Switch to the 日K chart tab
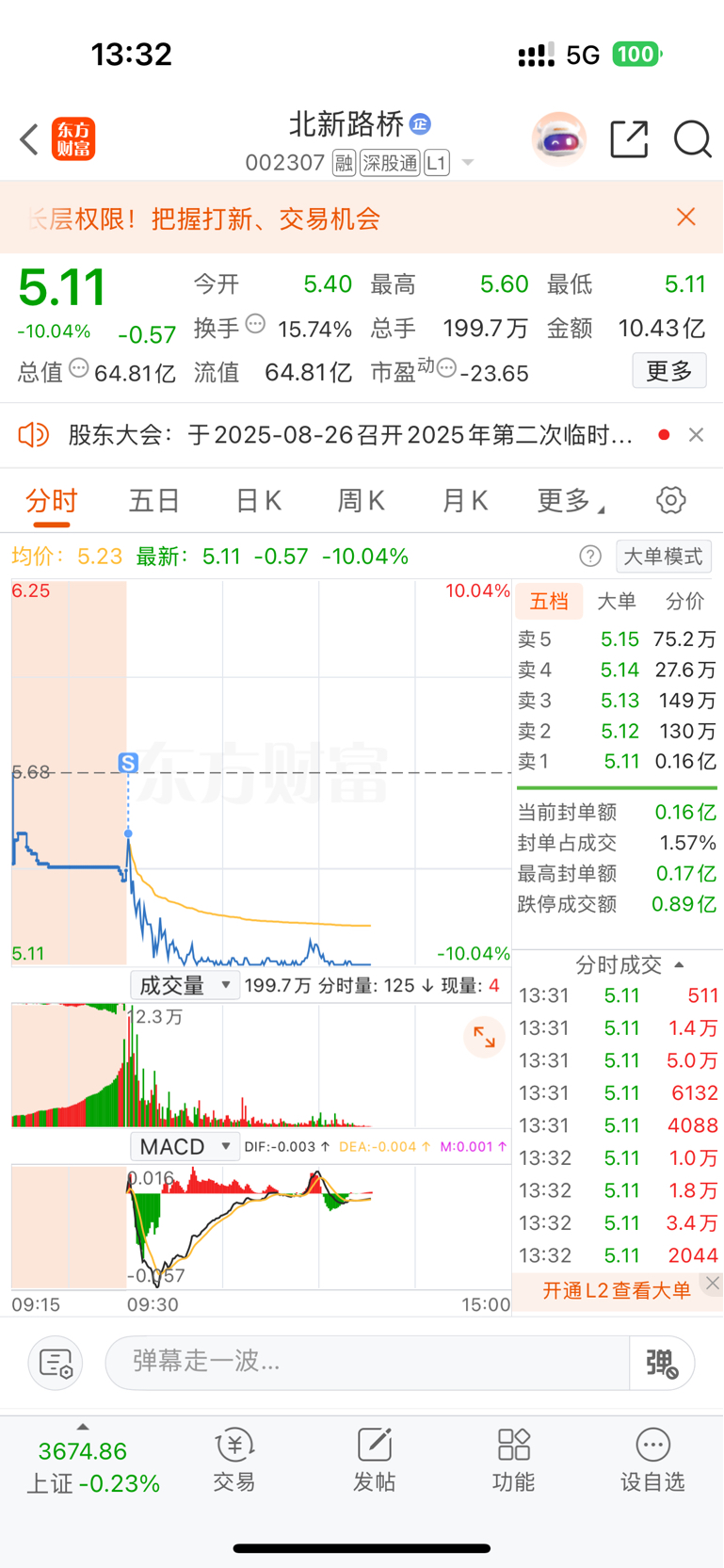 259,500
